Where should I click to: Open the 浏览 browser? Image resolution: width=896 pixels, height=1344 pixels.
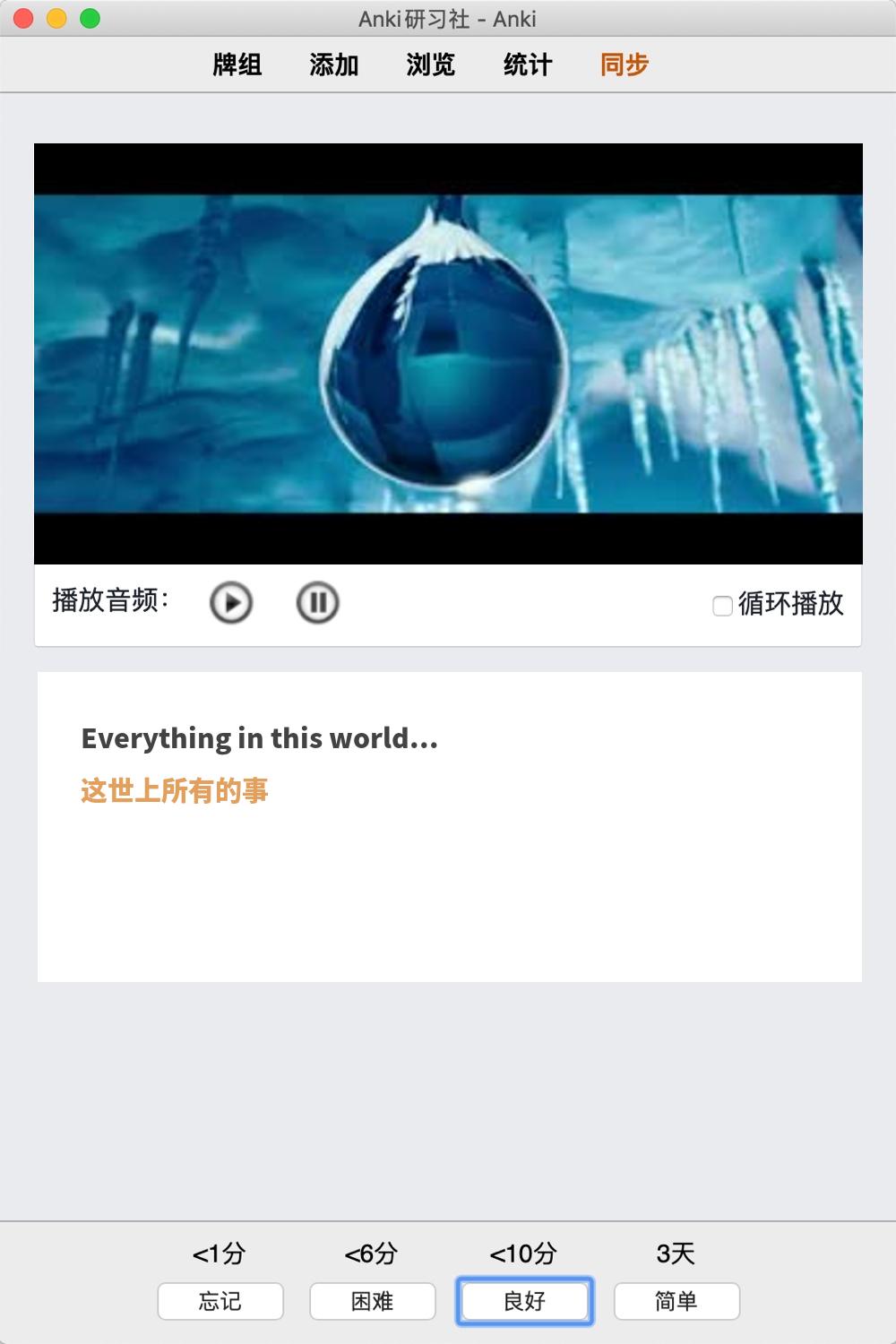click(x=431, y=65)
